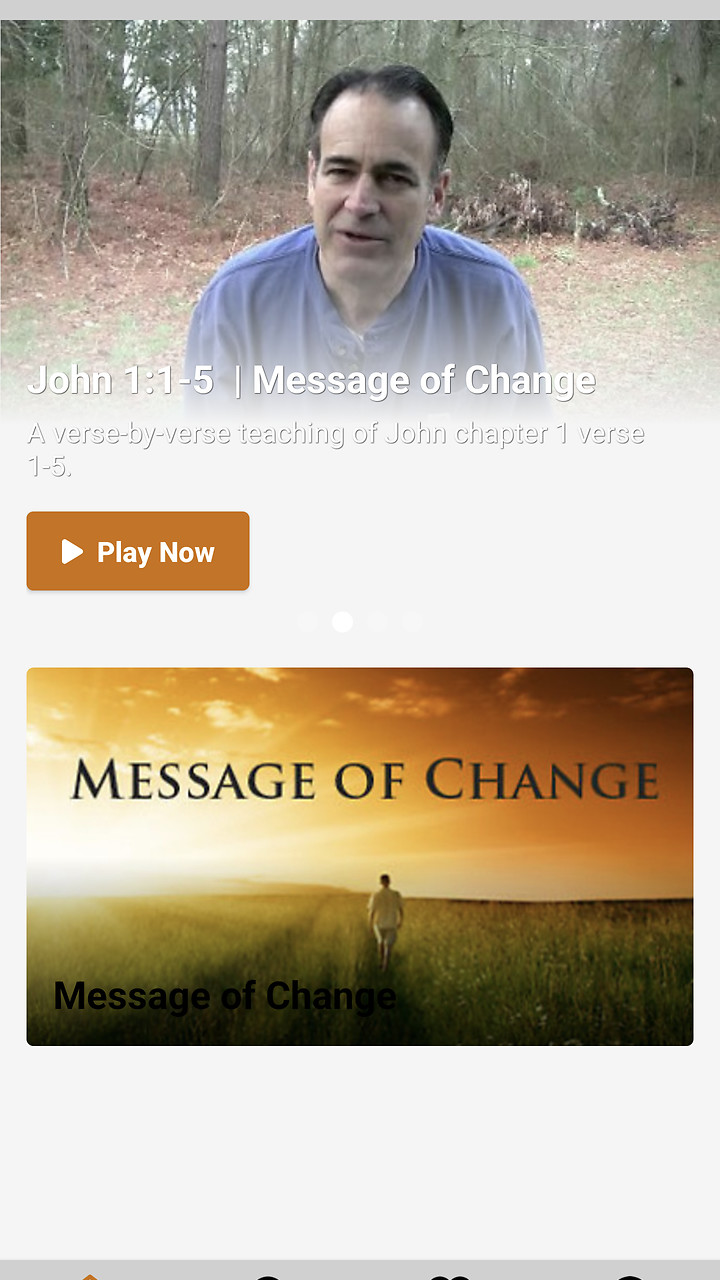This screenshot has height=1280, width=720.
Task: Tap the highlighted second carousel dot
Action: pos(343,621)
